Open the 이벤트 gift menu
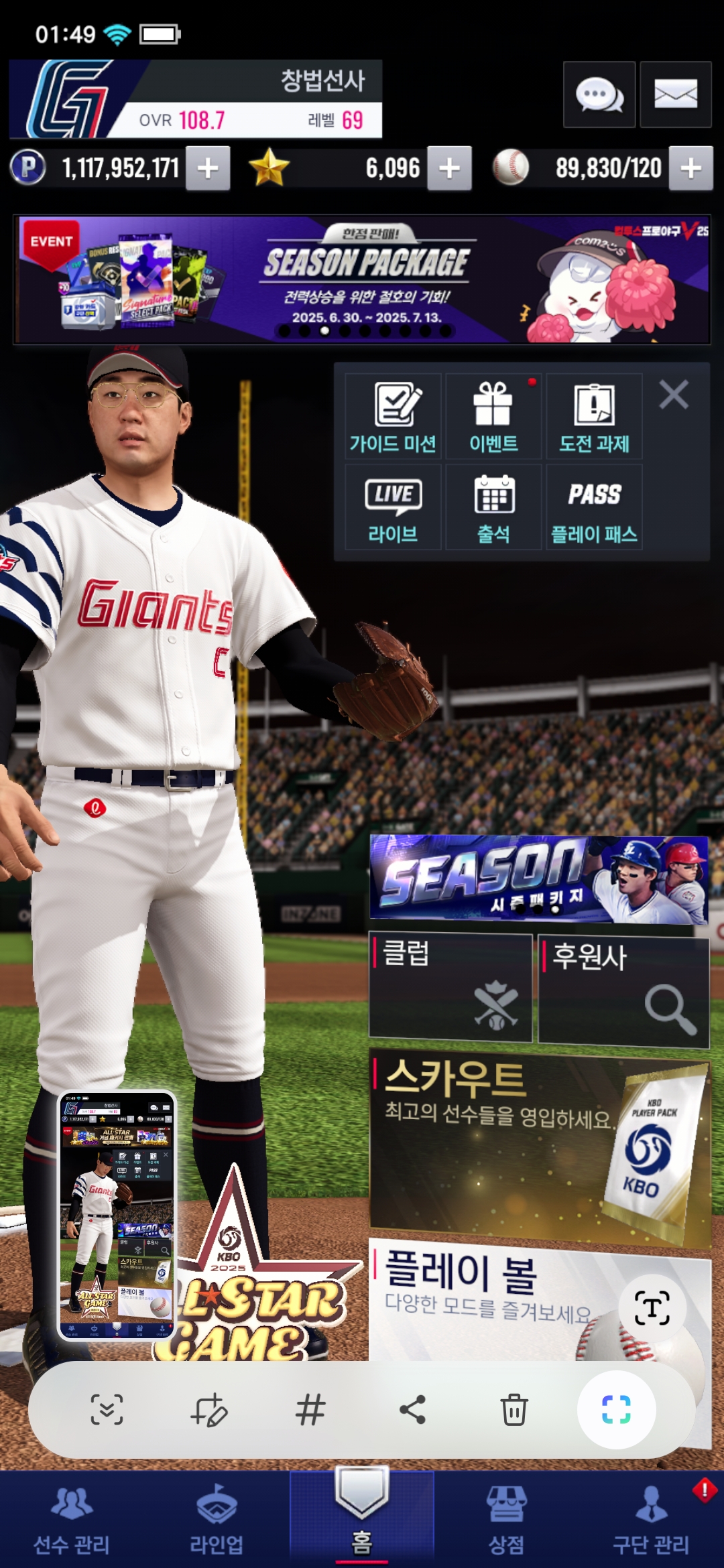724x1568 pixels. tap(493, 416)
